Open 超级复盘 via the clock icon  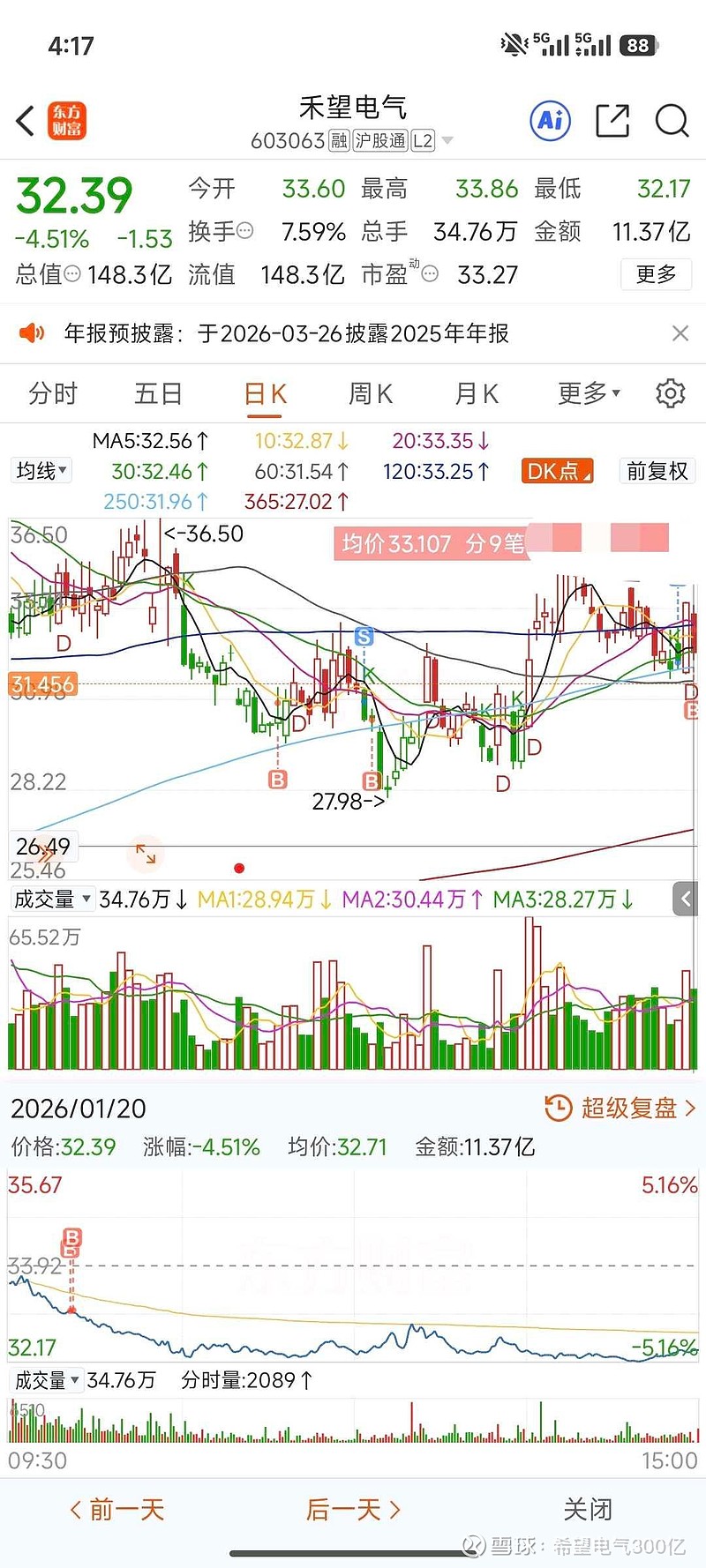tap(558, 1108)
